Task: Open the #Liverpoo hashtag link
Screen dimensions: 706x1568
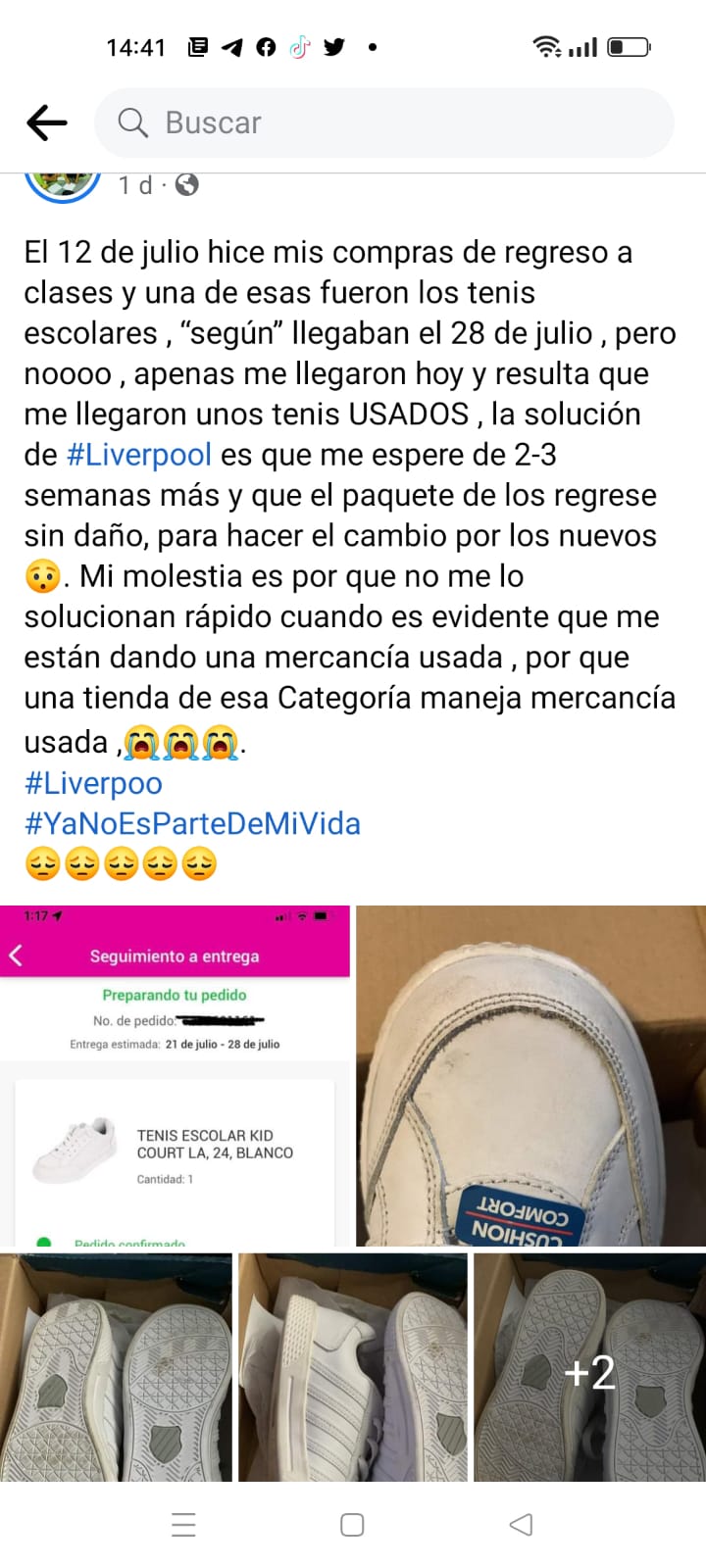Action: coord(93,783)
